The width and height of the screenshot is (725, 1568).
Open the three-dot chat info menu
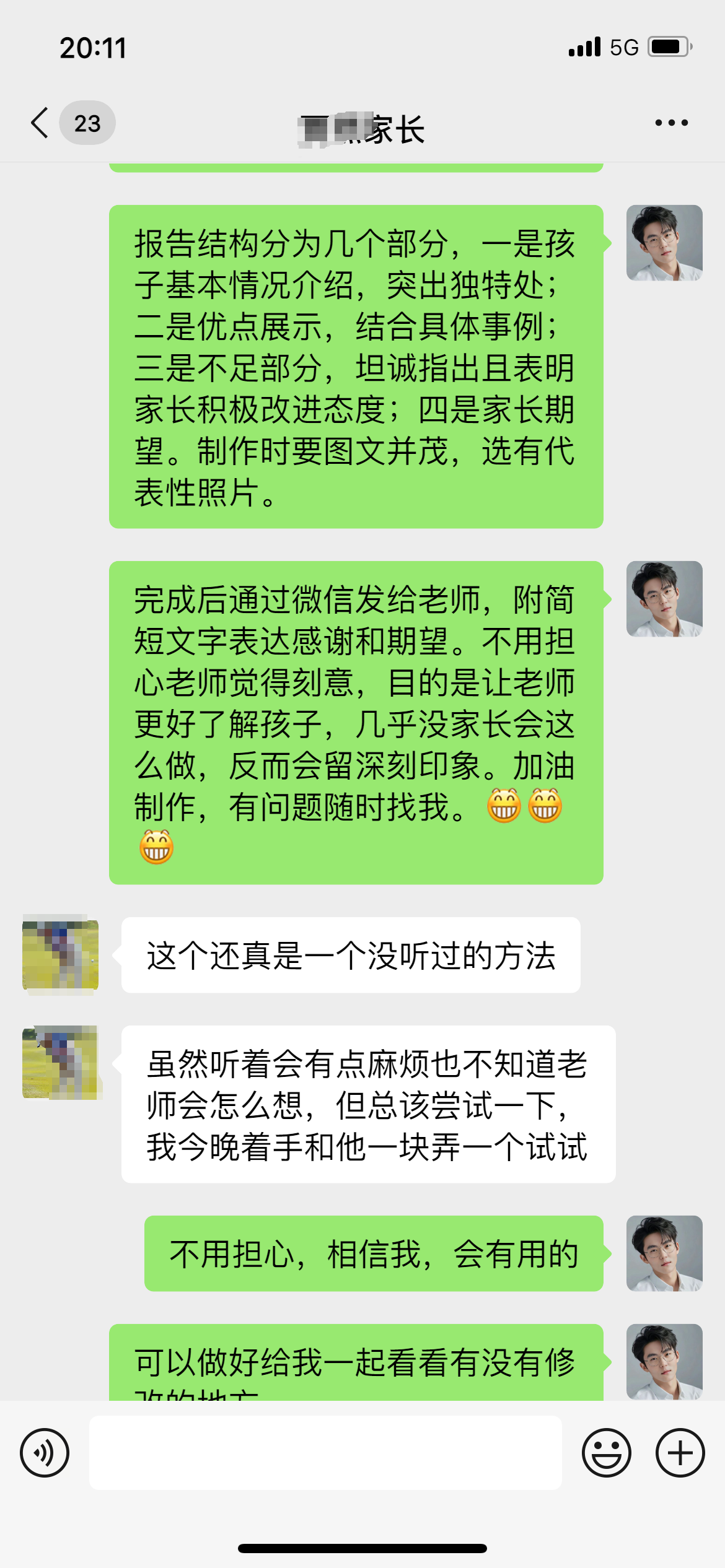point(672,123)
